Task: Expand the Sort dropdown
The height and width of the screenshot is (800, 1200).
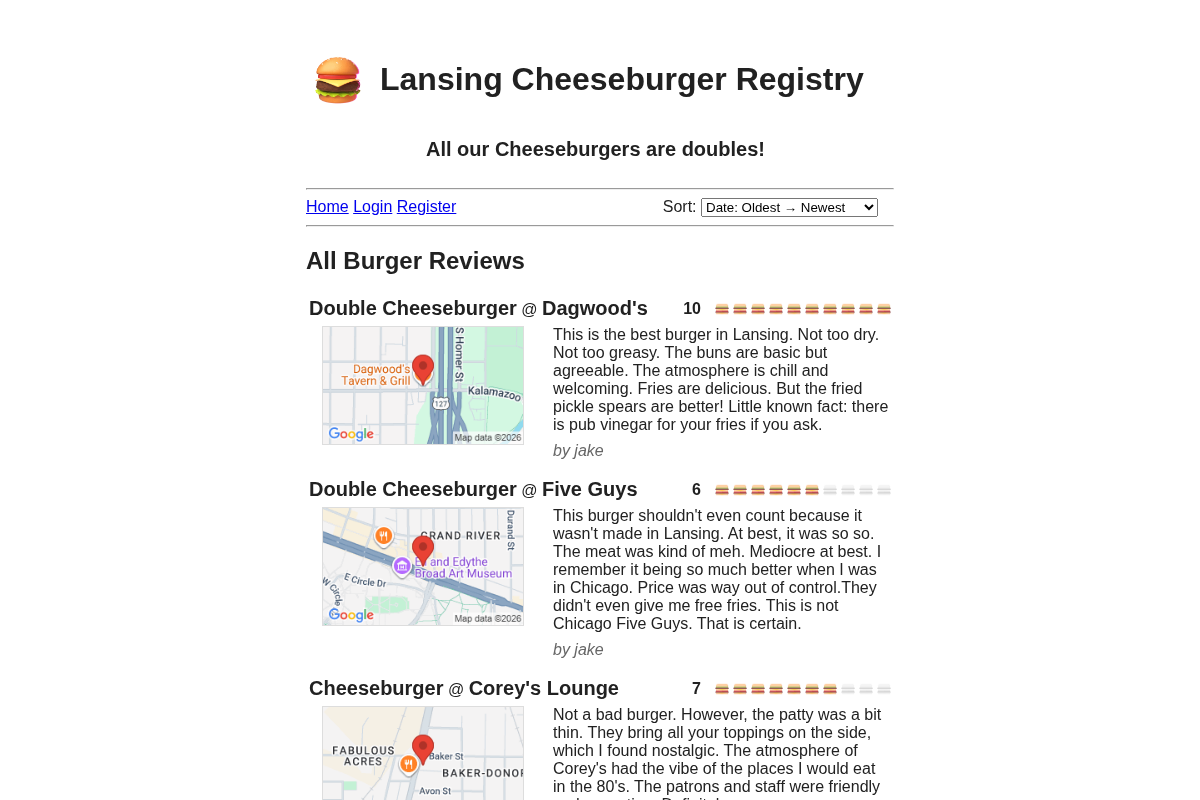Action: 789,208
